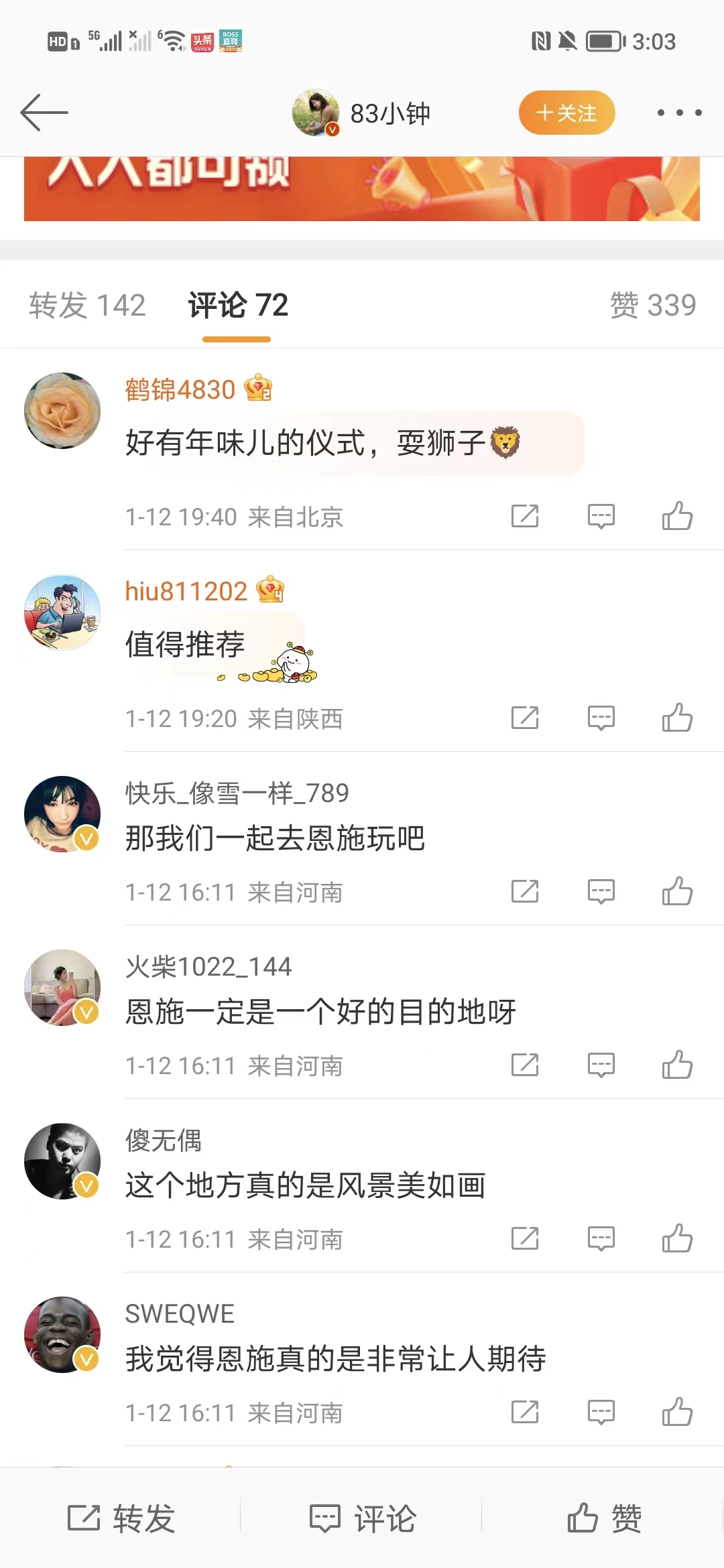Switch to the 转发 142 tab

pos(87,306)
